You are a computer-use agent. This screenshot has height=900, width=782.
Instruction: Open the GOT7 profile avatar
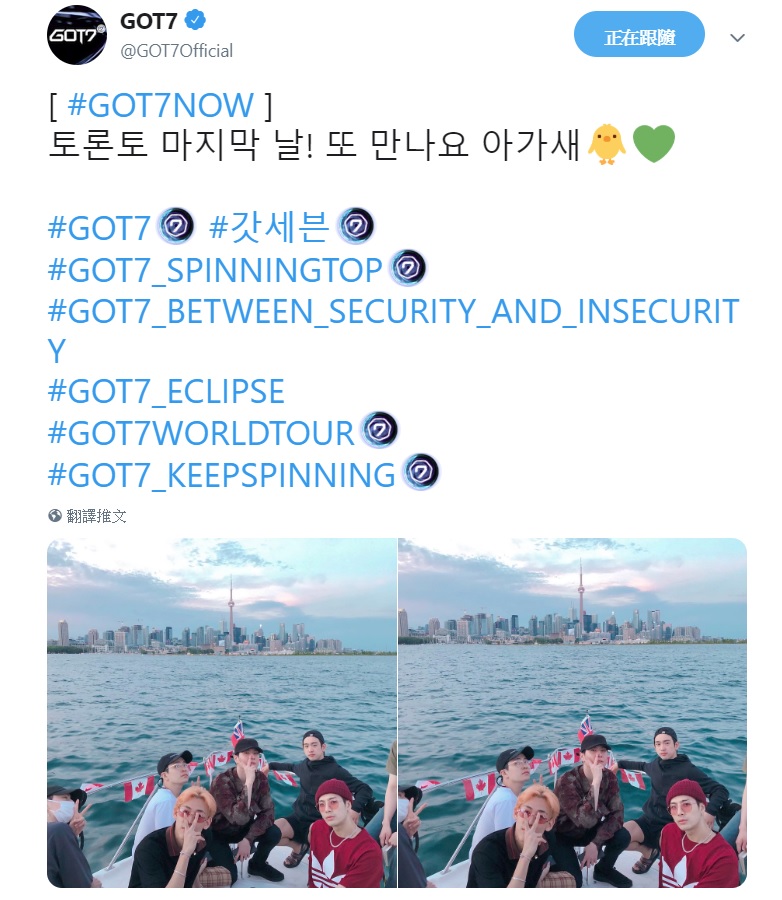tap(78, 34)
